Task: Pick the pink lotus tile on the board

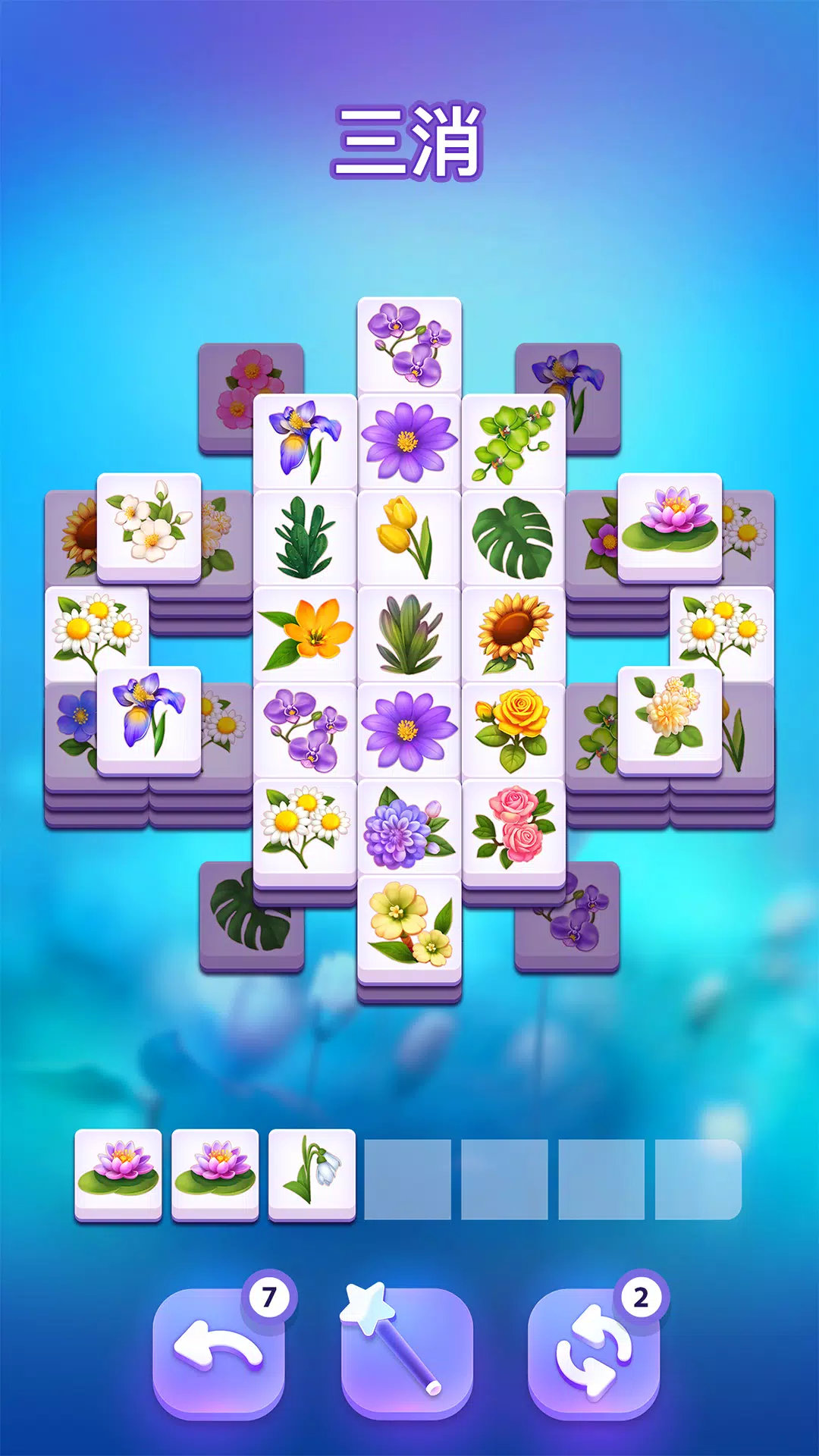Action: (670, 523)
